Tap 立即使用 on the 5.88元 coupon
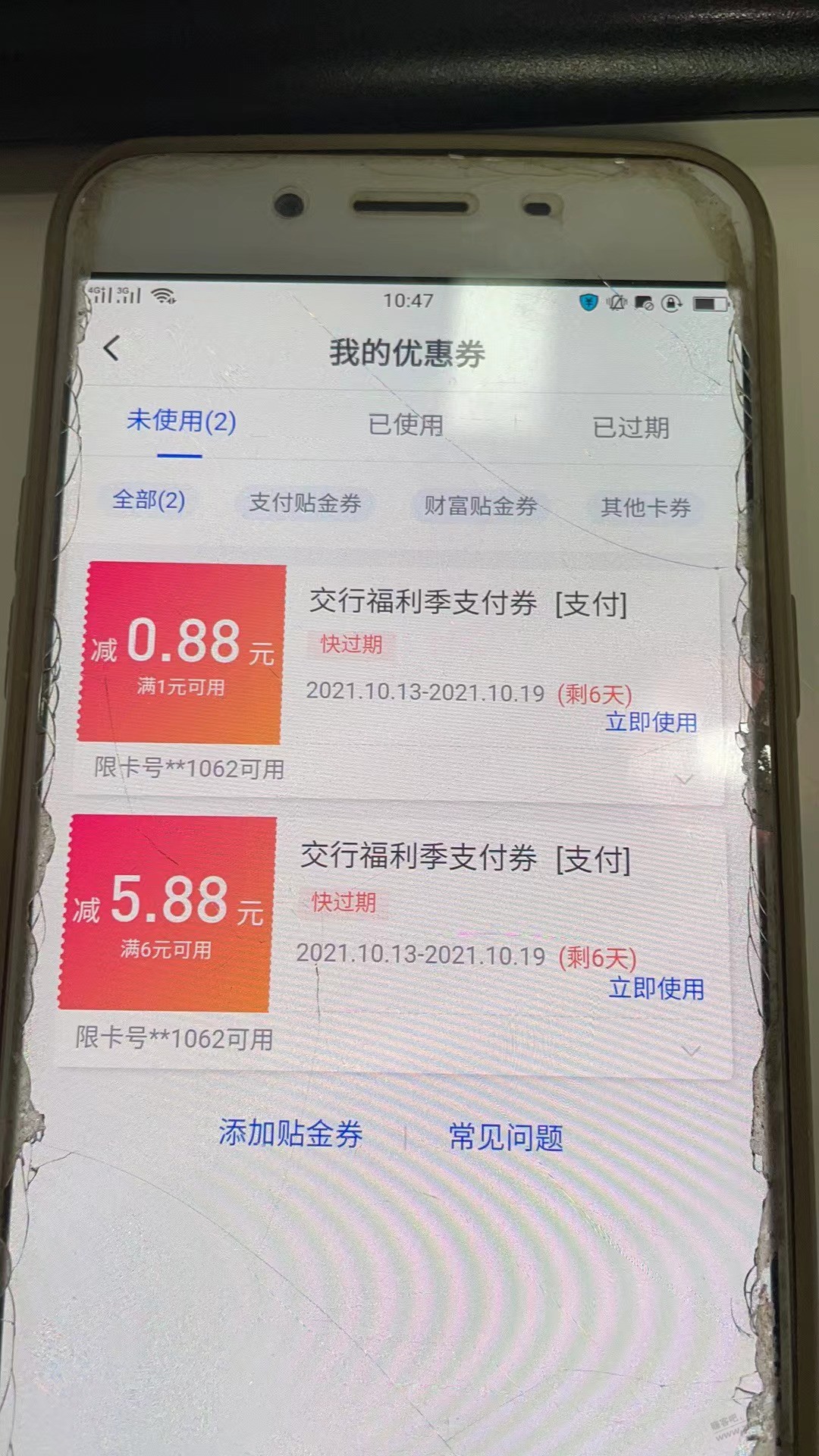 click(x=656, y=988)
